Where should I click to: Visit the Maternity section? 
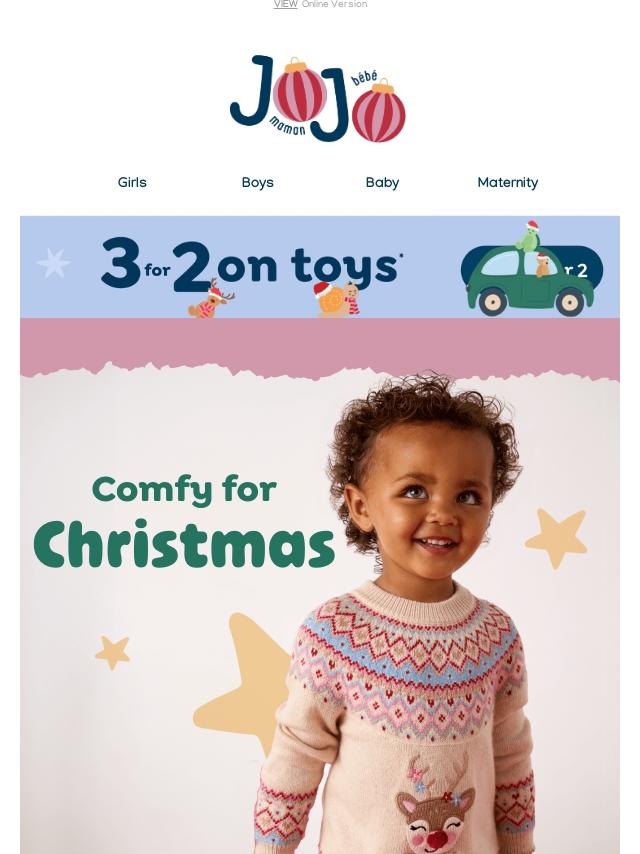[x=507, y=183]
